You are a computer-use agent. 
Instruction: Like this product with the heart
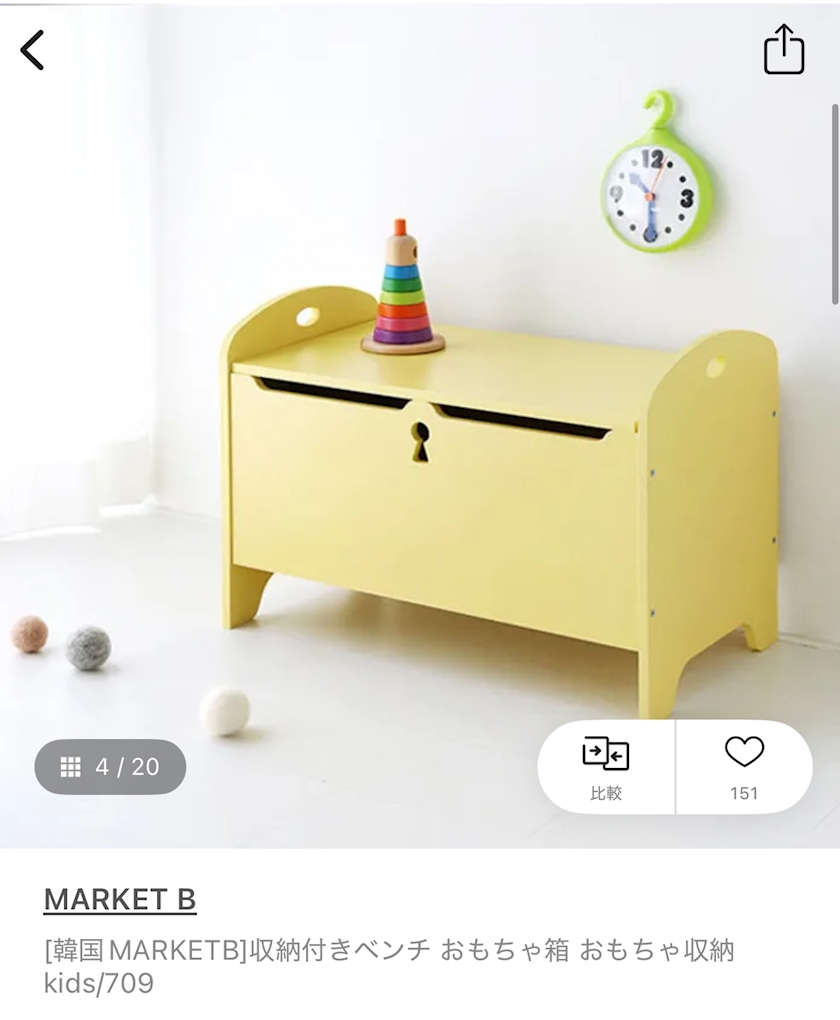744,766
